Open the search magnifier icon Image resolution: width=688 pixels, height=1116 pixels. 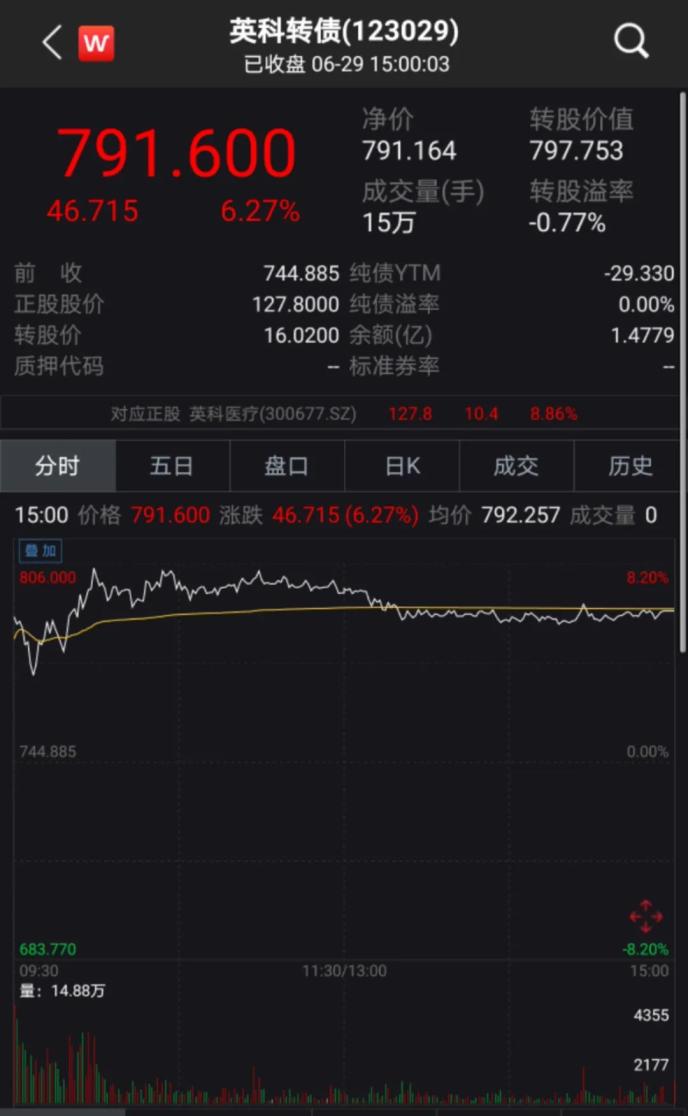coord(631,41)
